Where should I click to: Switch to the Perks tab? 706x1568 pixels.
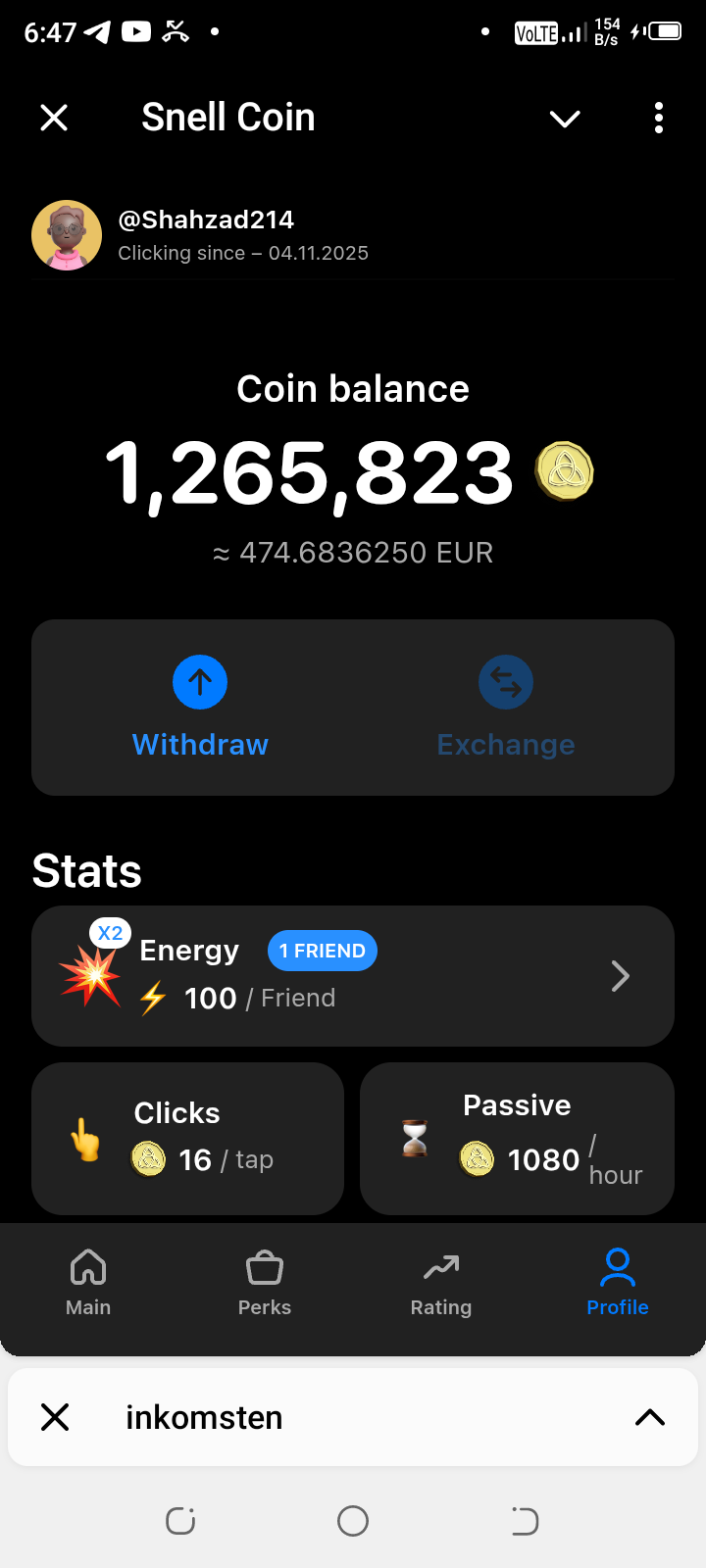point(265,1283)
